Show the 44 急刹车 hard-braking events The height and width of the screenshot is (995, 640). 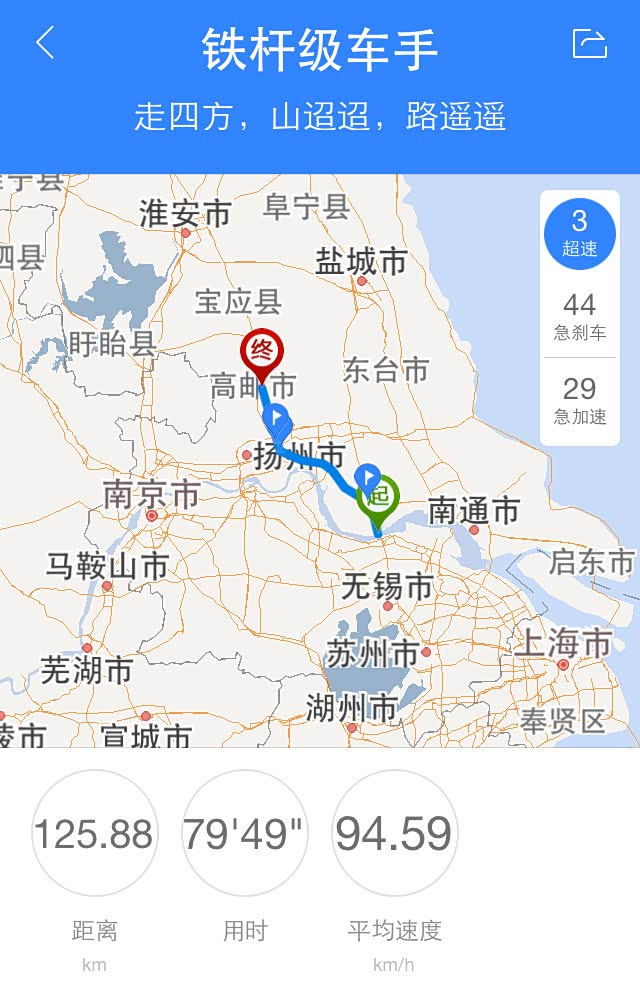(x=580, y=317)
